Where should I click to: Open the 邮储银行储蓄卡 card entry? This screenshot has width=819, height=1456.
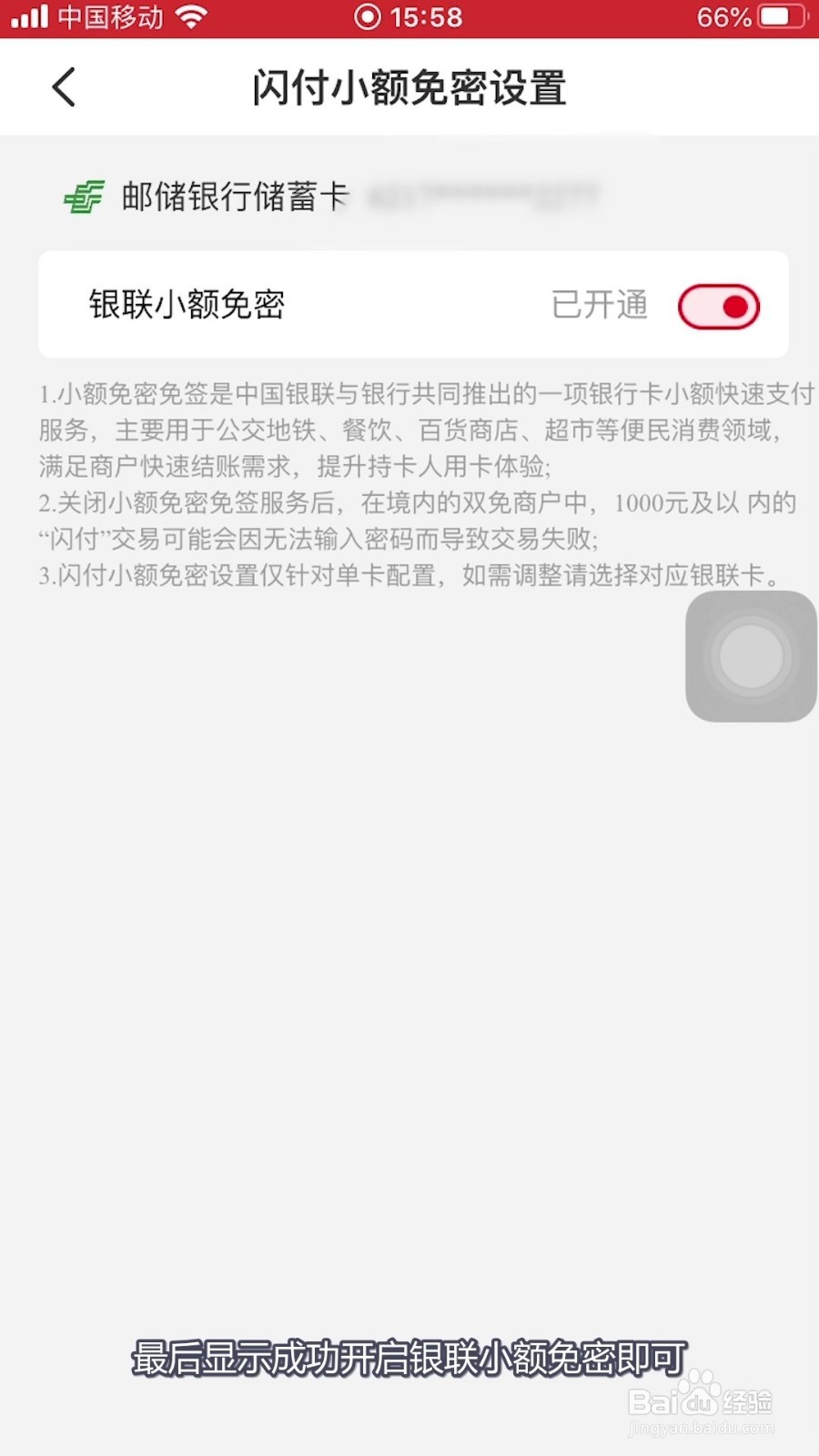point(232,196)
